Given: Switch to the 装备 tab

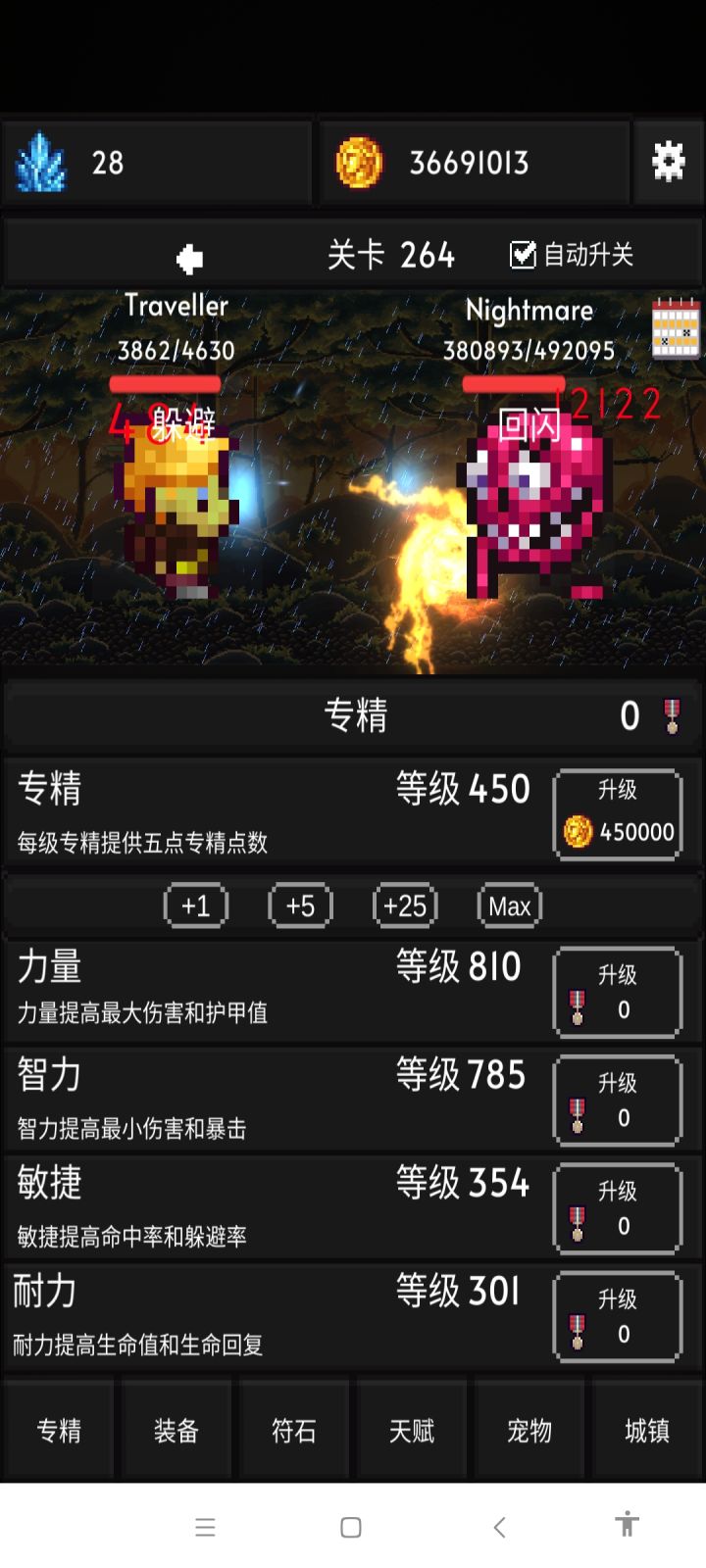Looking at the screenshot, I should (176, 1431).
